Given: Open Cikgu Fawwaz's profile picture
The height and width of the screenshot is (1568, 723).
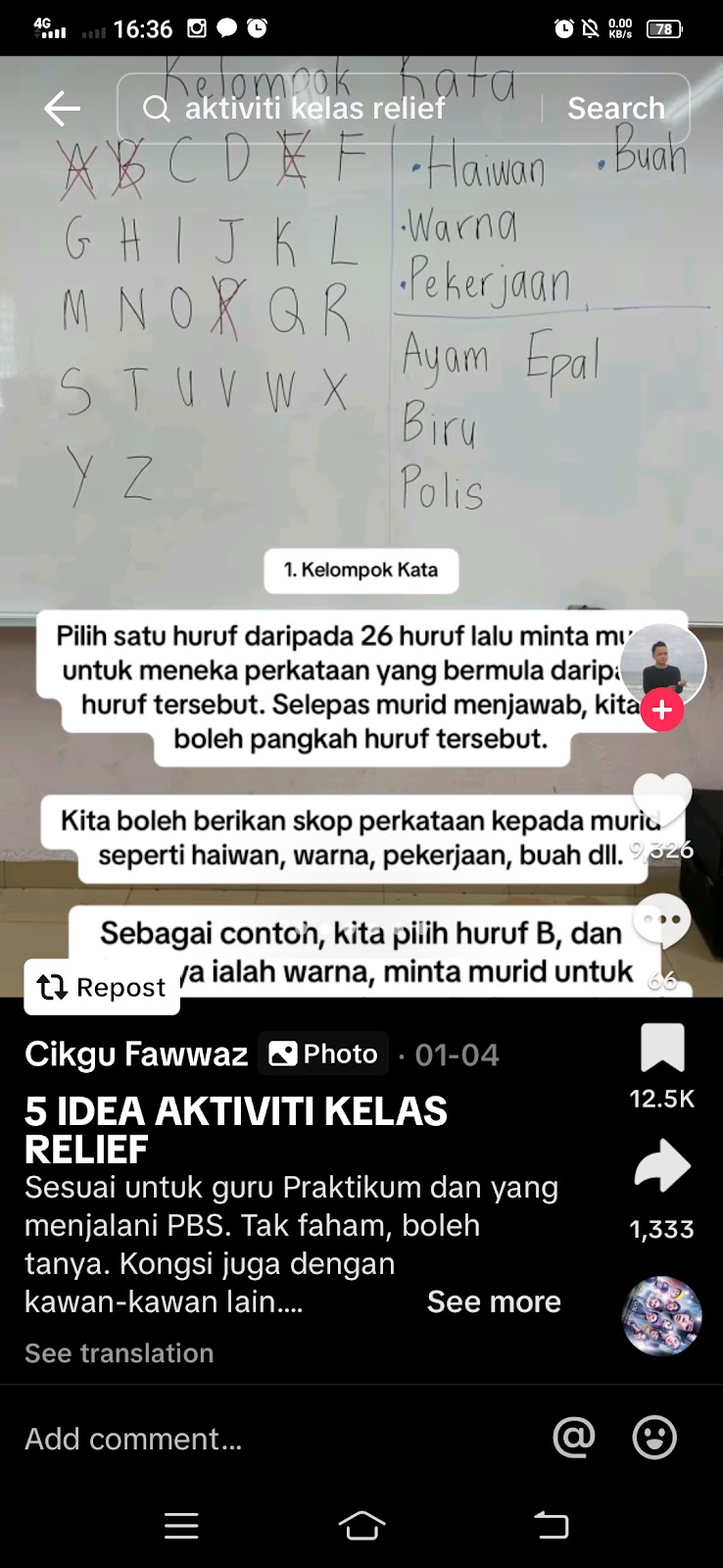Looking at the screenshot, I should pos(662,666).
